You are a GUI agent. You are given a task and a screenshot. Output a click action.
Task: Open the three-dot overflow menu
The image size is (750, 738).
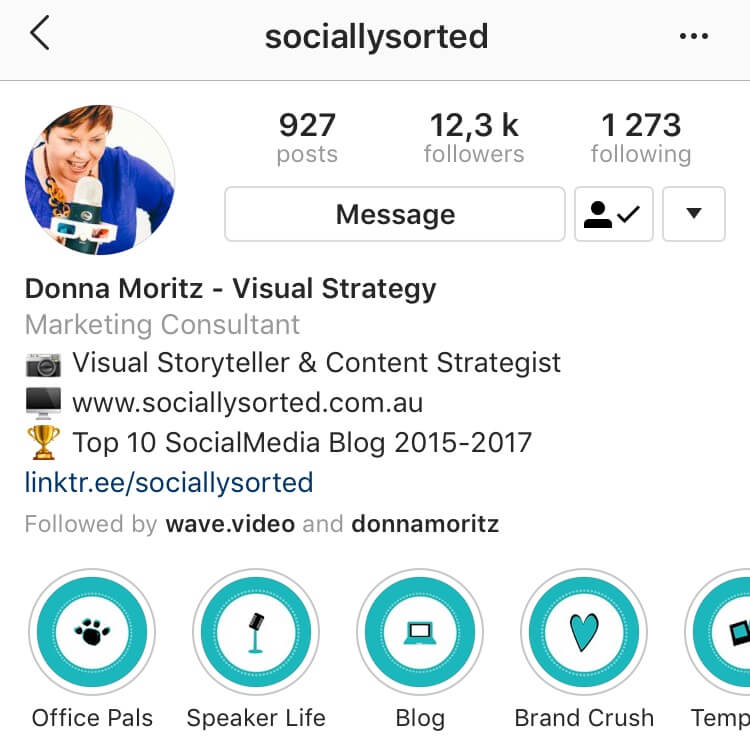point(693,36)
